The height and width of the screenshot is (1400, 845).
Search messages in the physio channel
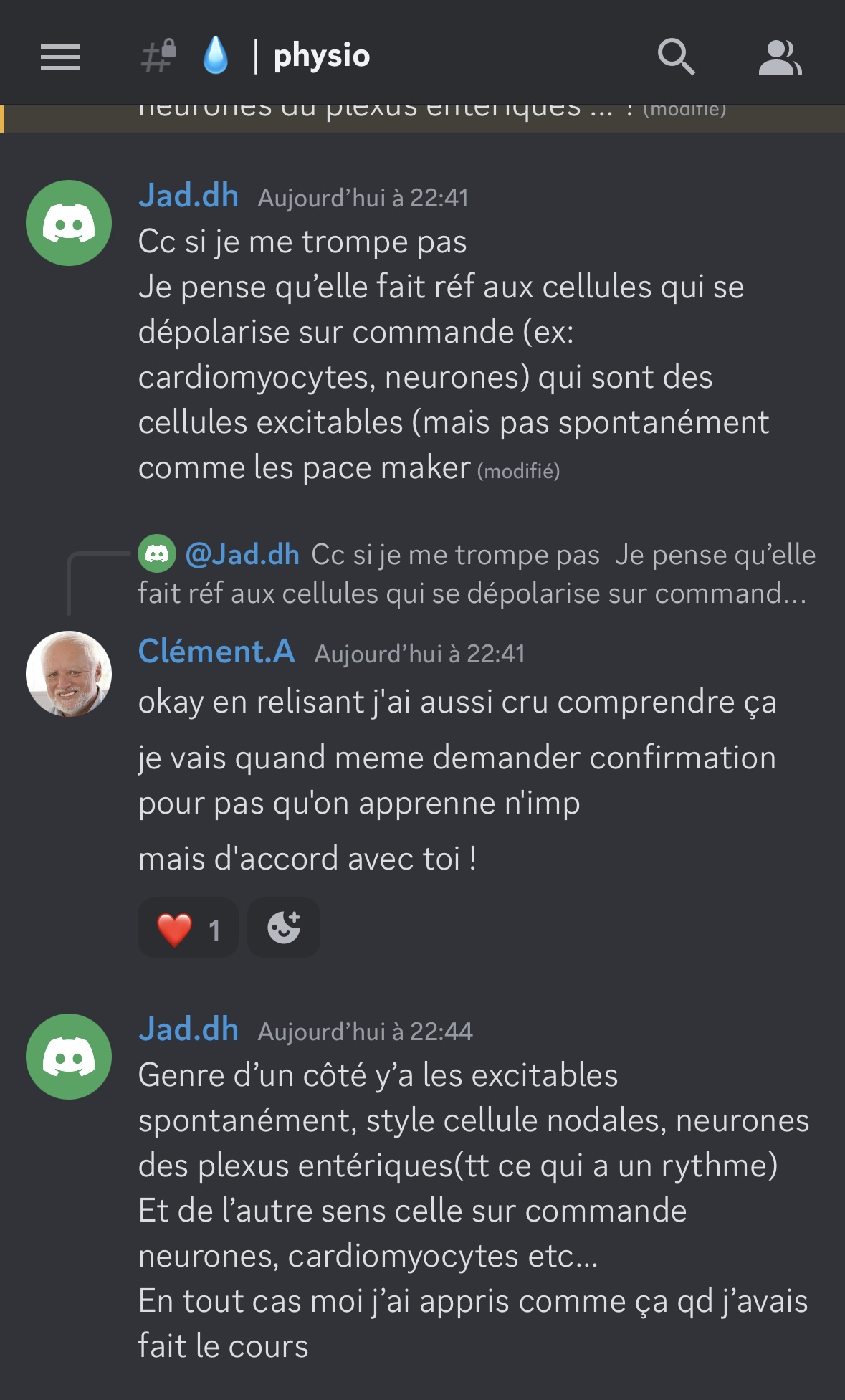coord(676,57)
